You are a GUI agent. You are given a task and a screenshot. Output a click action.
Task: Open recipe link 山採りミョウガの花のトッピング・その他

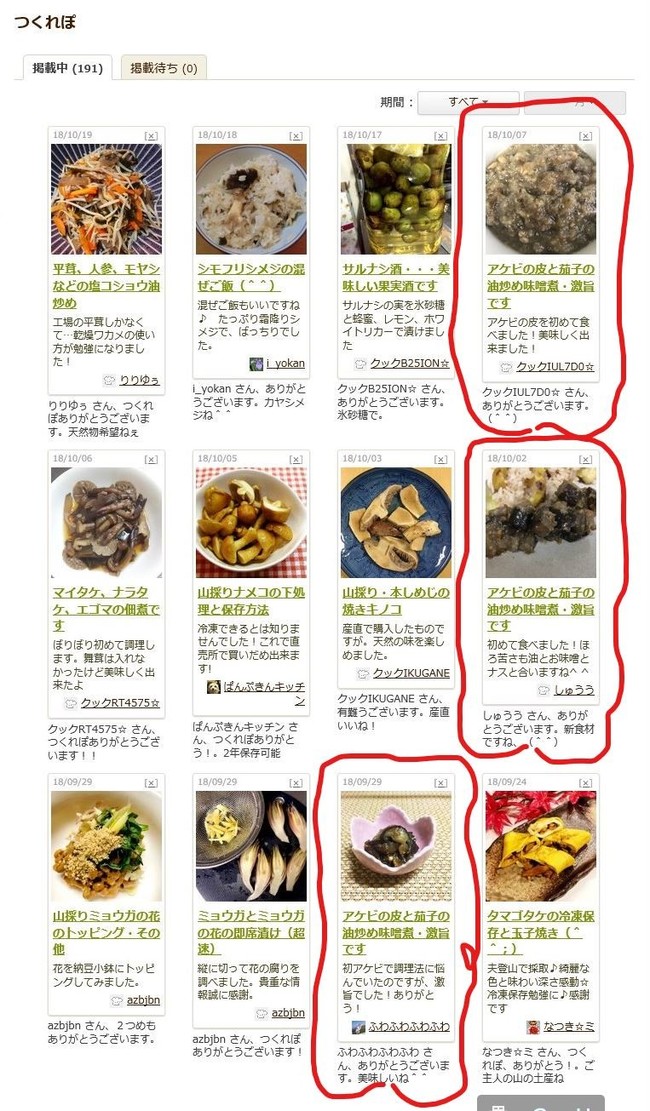click(x=105, y=932)
